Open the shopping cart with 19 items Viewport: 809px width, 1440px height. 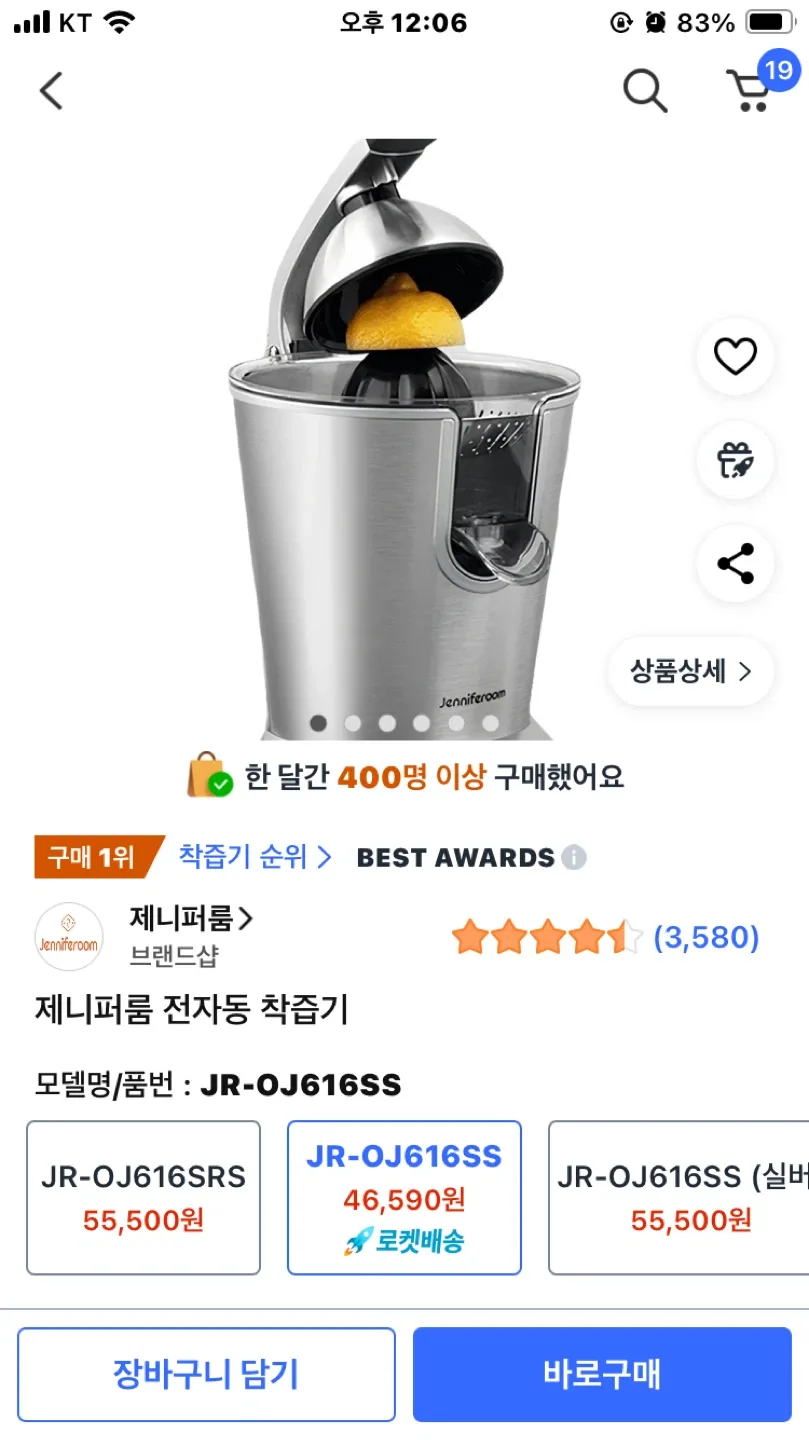[752, 90]
